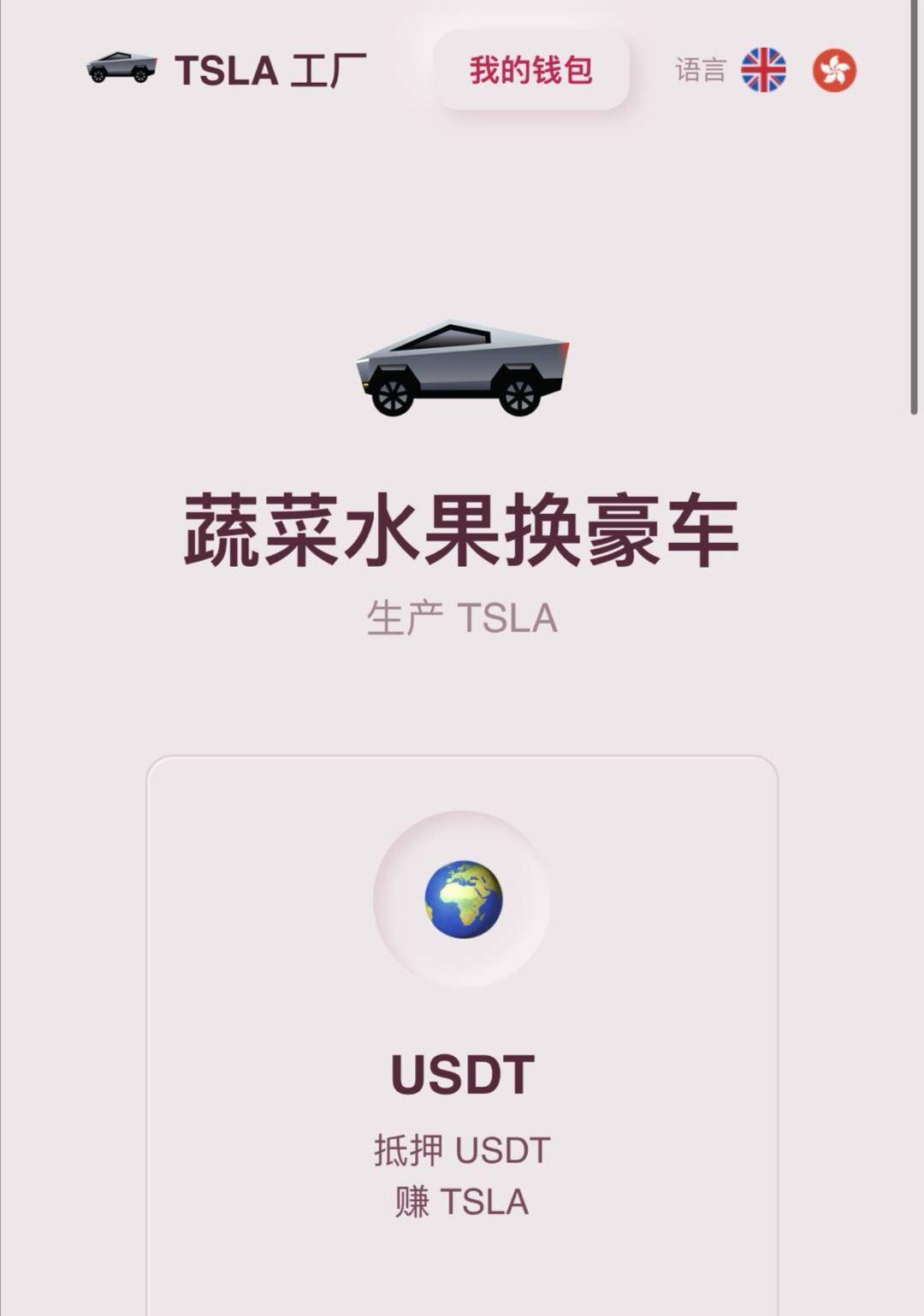The height and width of the screenshot is (1316, 924).
Task: Click the 蔬菜水果换豪车 headline
Action: [462, 526]
